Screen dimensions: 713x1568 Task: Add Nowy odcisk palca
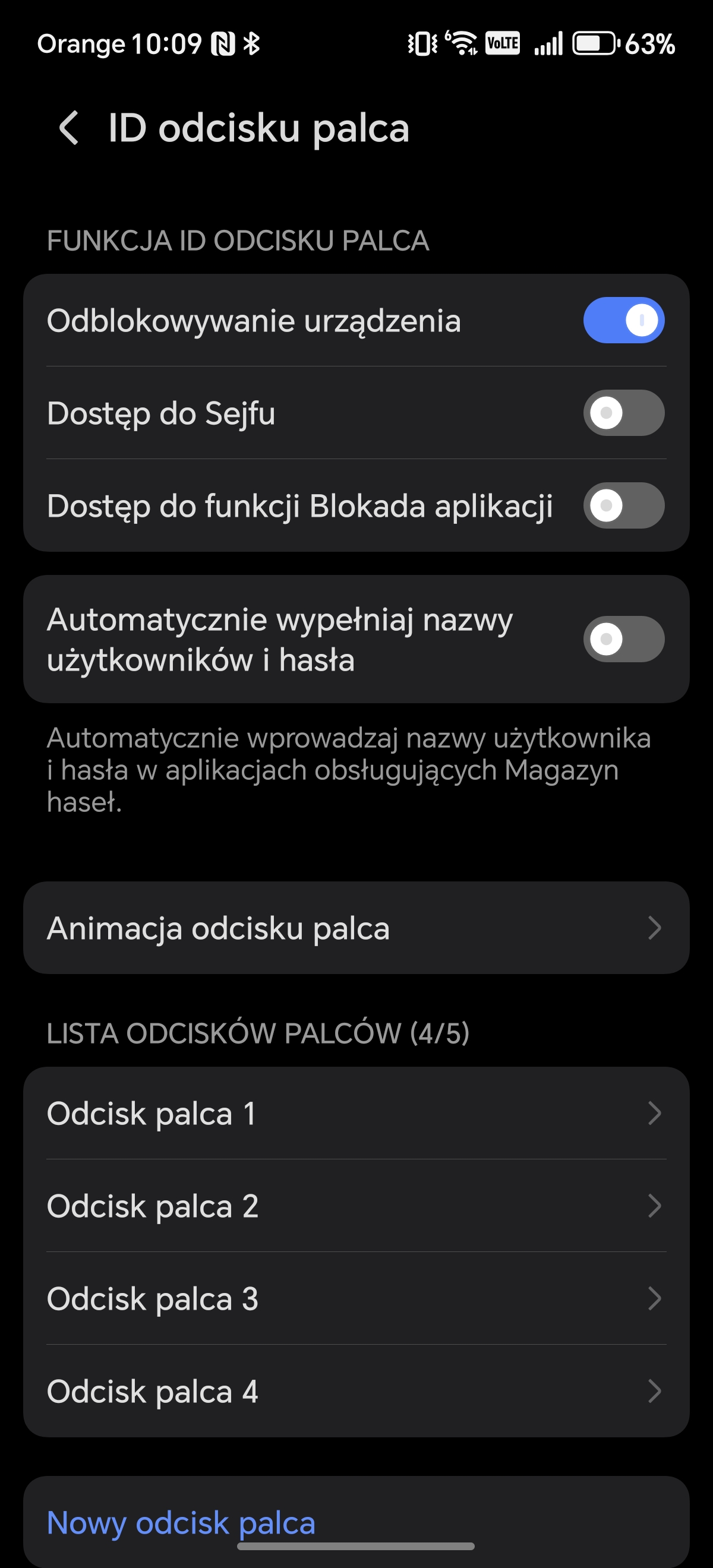181,1522
